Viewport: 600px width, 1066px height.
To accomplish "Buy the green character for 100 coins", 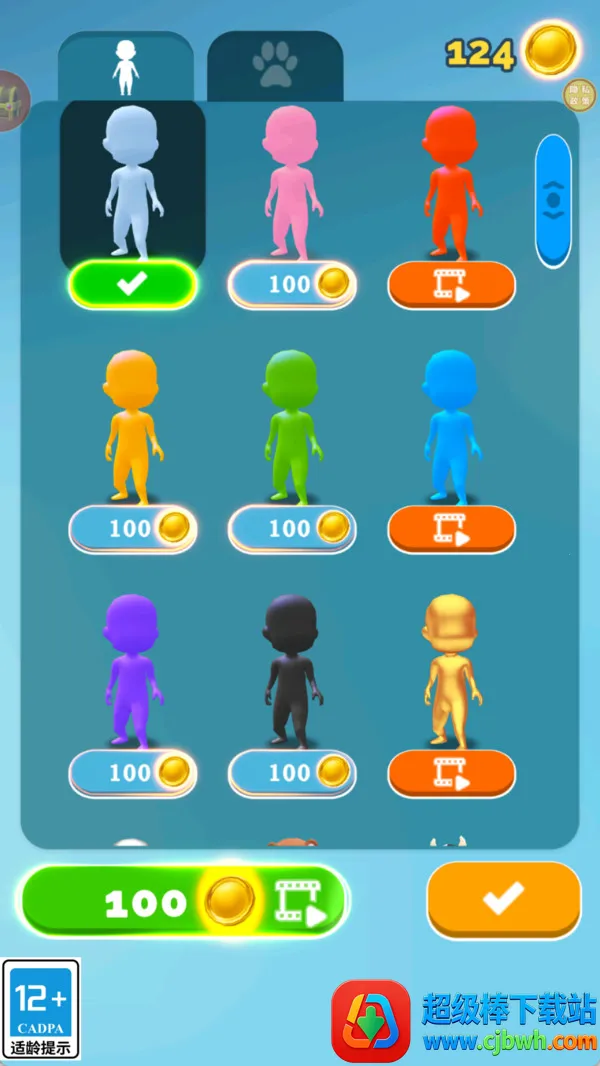I will click(292, 528).
